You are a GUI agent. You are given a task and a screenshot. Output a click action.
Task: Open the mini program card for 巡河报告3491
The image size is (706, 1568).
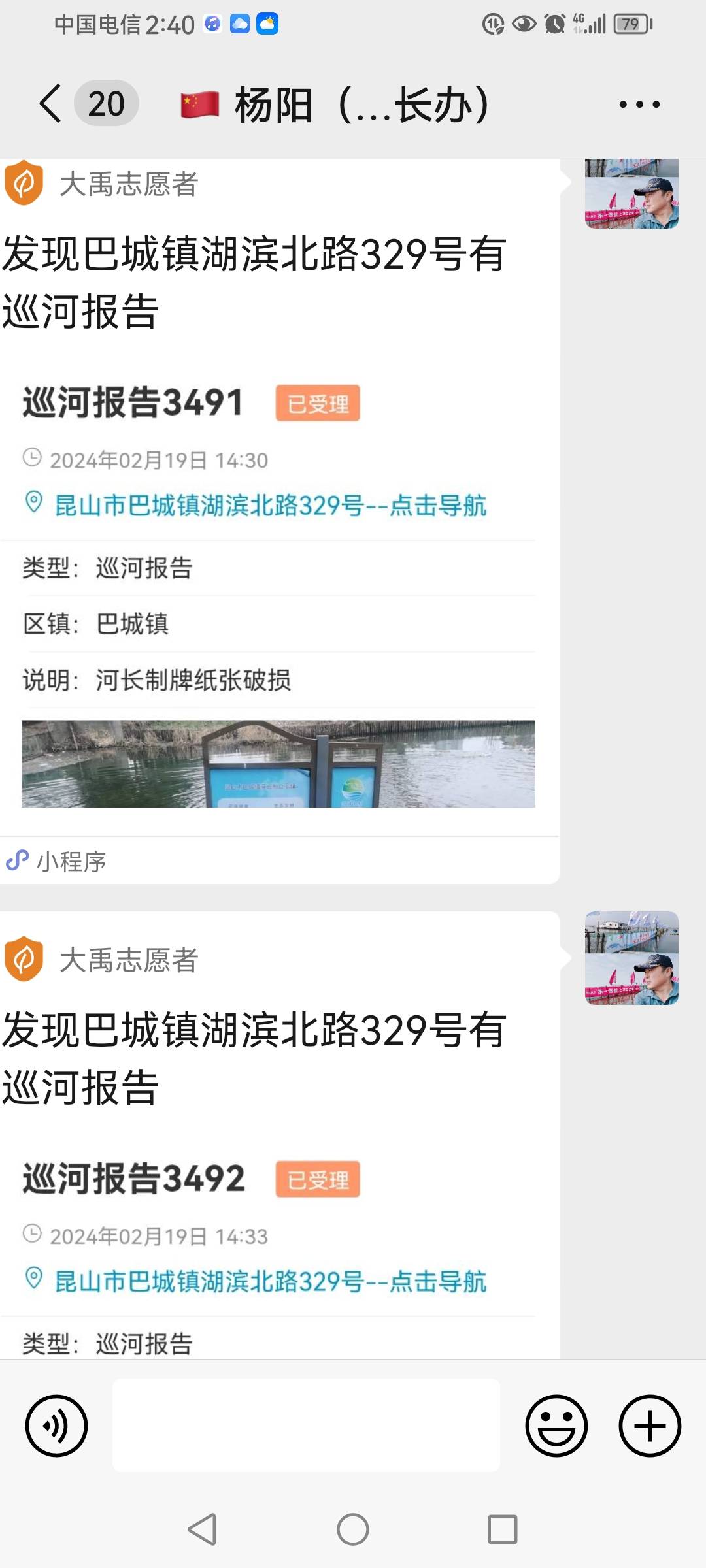(279, 521)
